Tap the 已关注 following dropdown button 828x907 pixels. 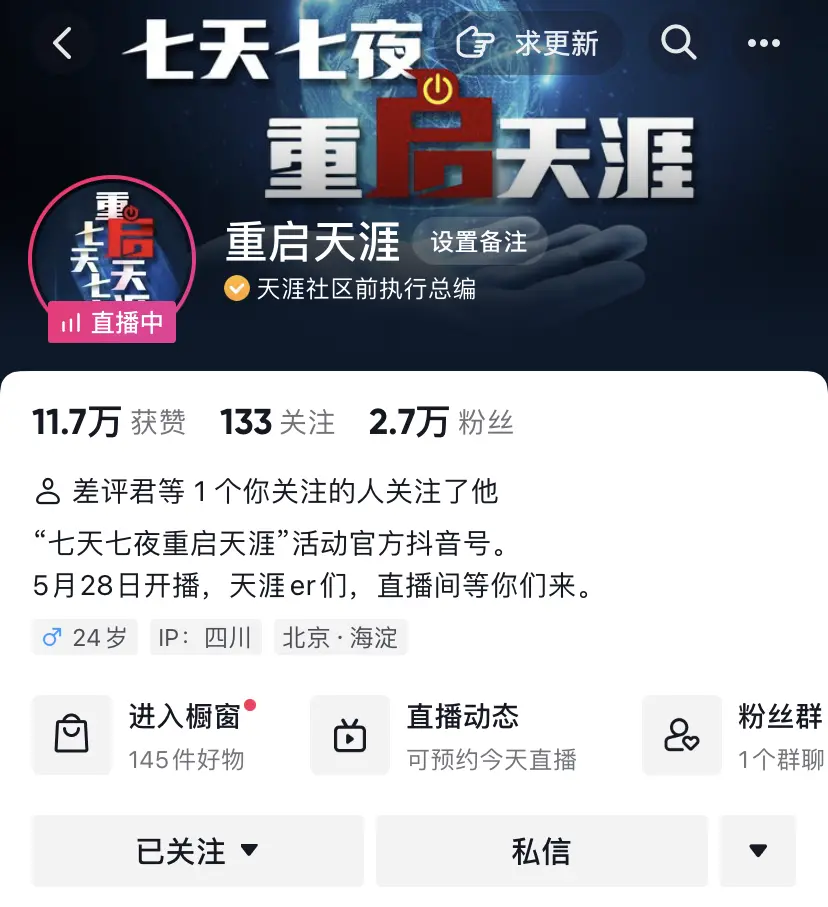pyautogui.click(x=197, y=851)
